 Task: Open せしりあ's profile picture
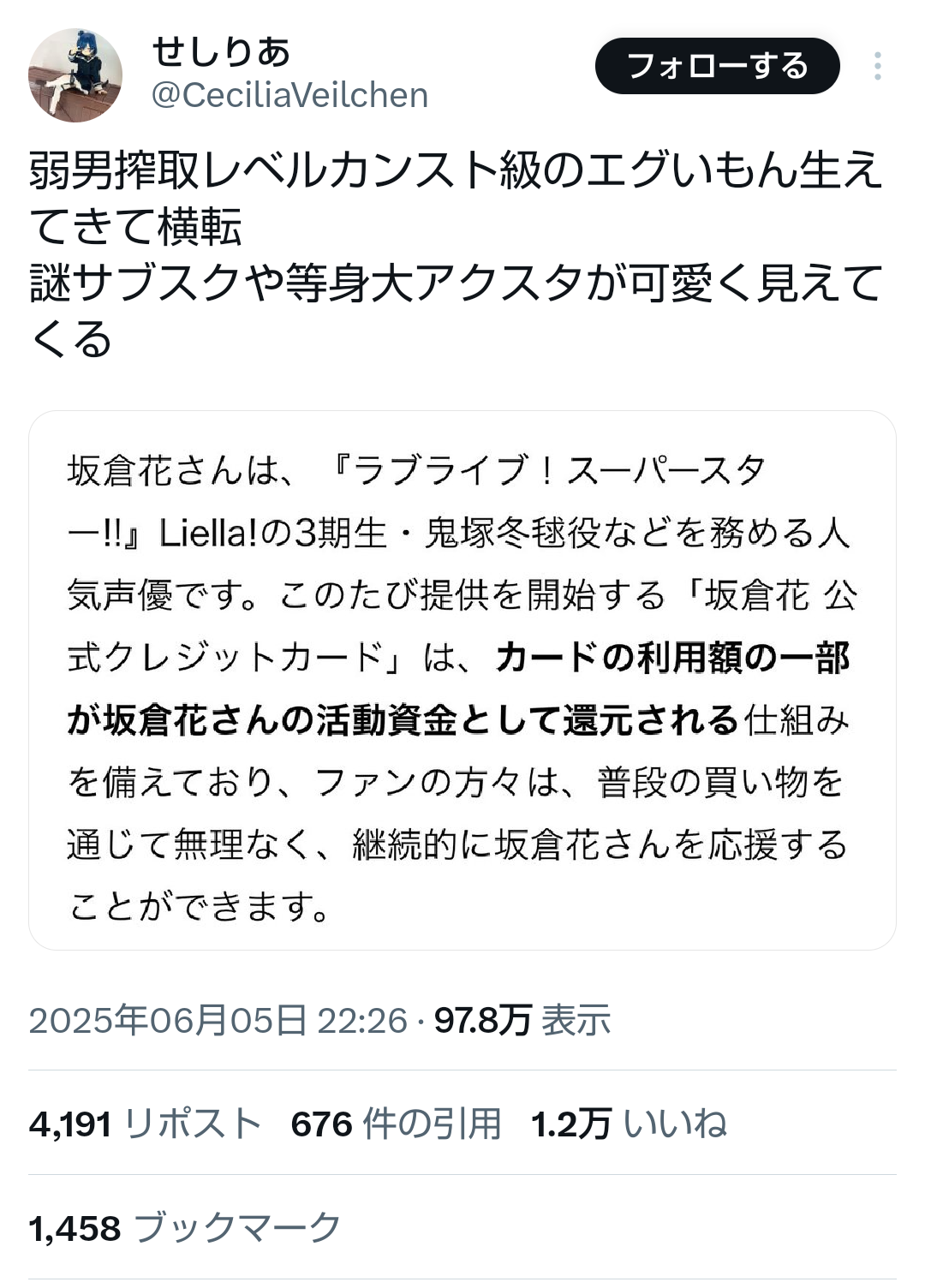(x=75, y=75)
